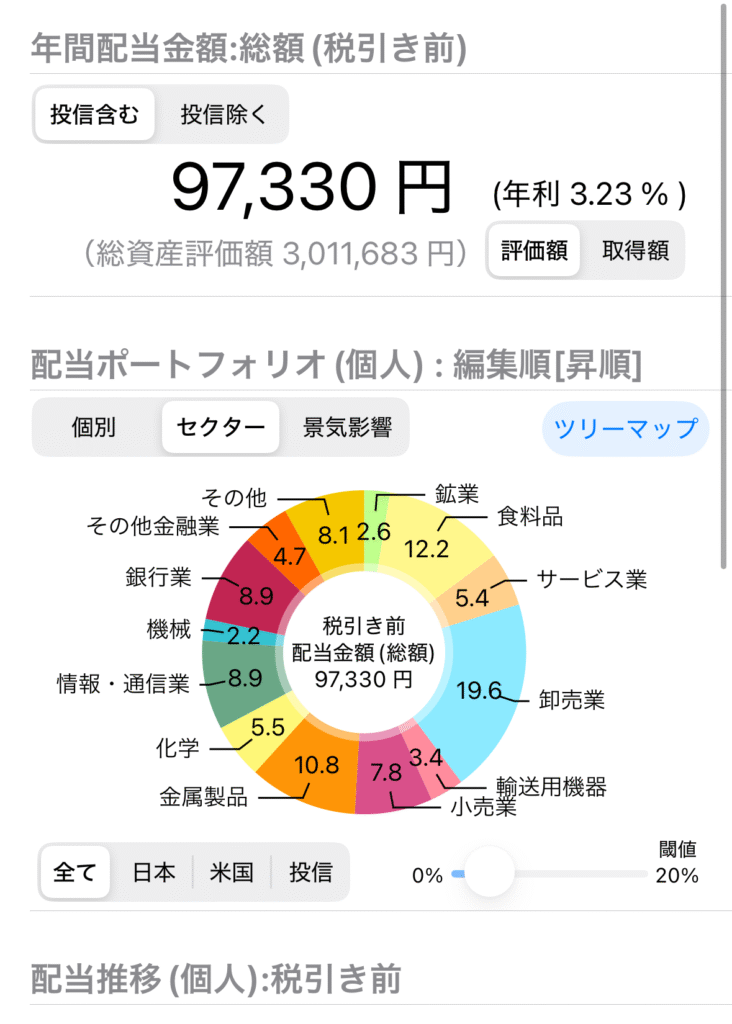Tap the 閾値 threshold slider handle
Screen dimensions: 732x1024
(x=489, y=873)
